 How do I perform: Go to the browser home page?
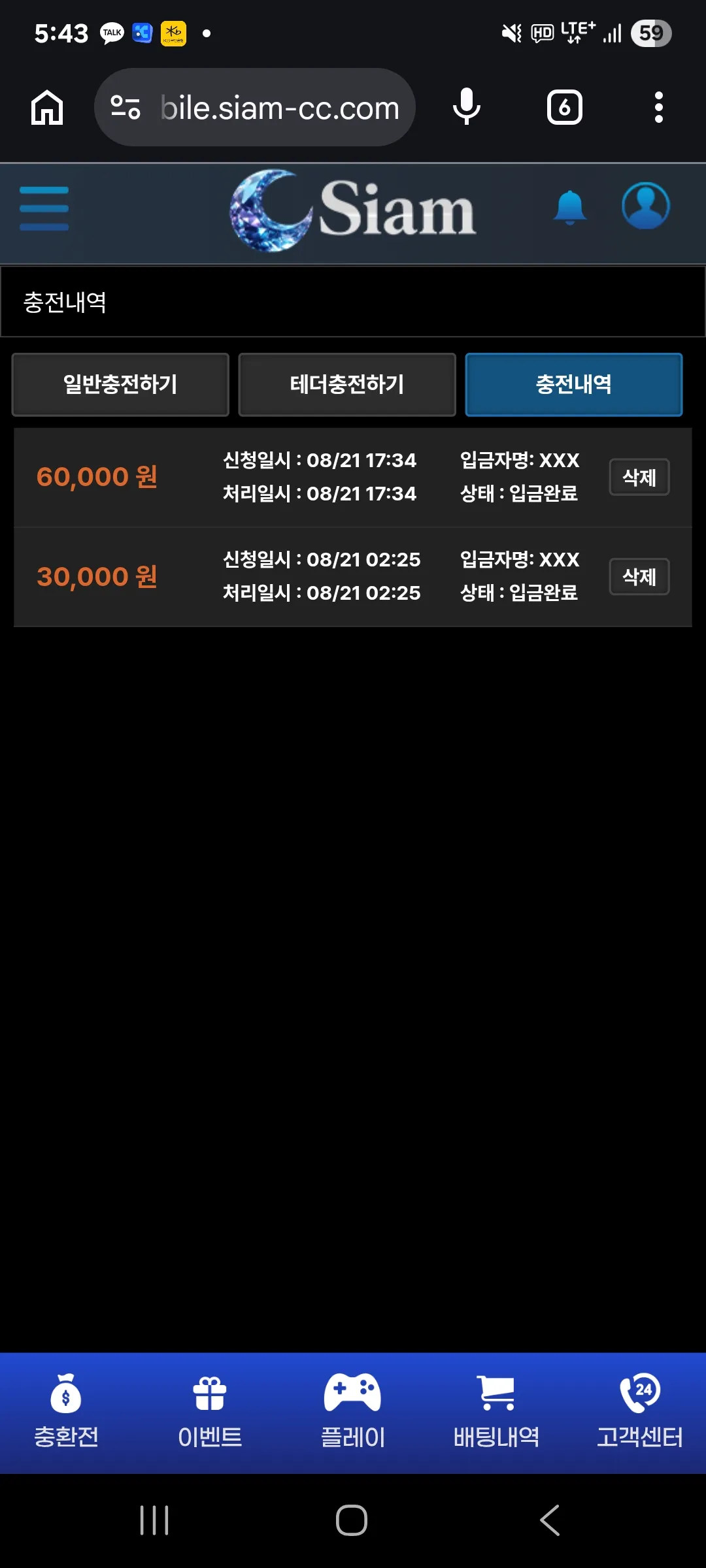47,107
